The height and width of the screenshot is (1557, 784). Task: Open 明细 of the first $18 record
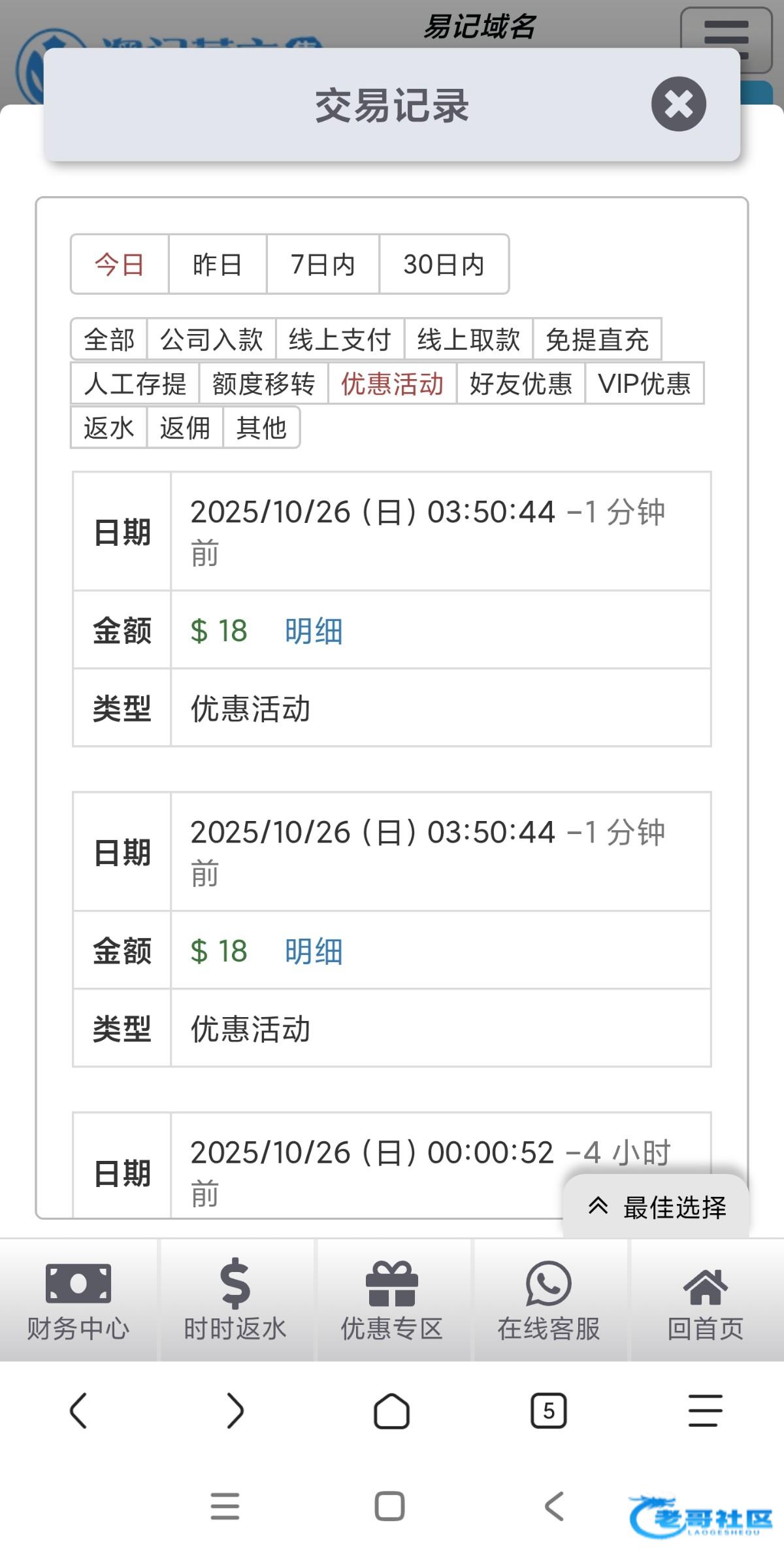click(314, 631)
